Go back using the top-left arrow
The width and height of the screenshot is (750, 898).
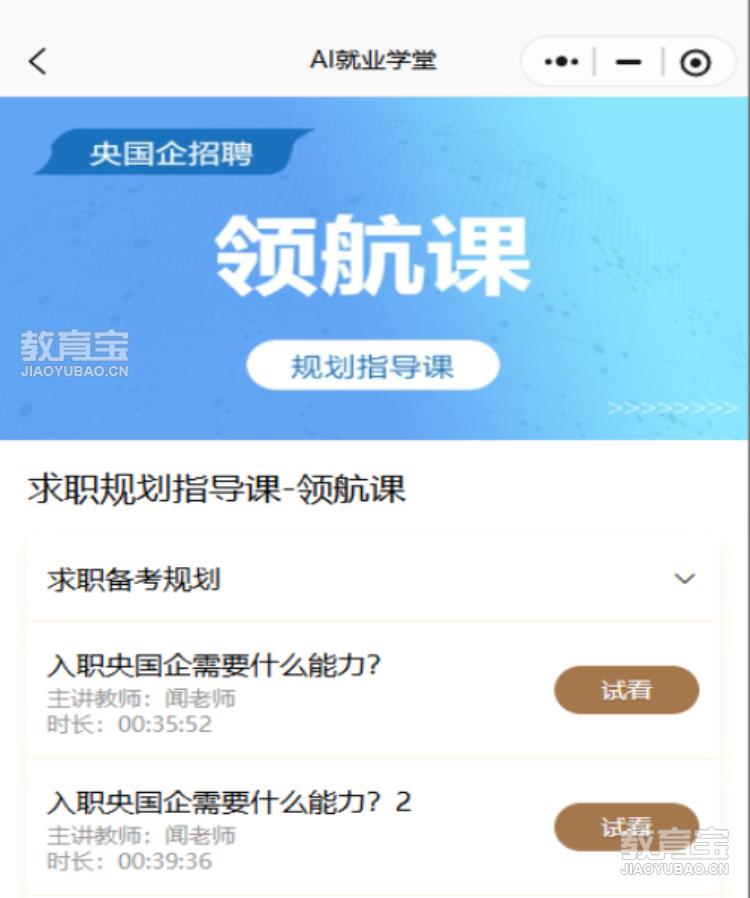[37, 61]
